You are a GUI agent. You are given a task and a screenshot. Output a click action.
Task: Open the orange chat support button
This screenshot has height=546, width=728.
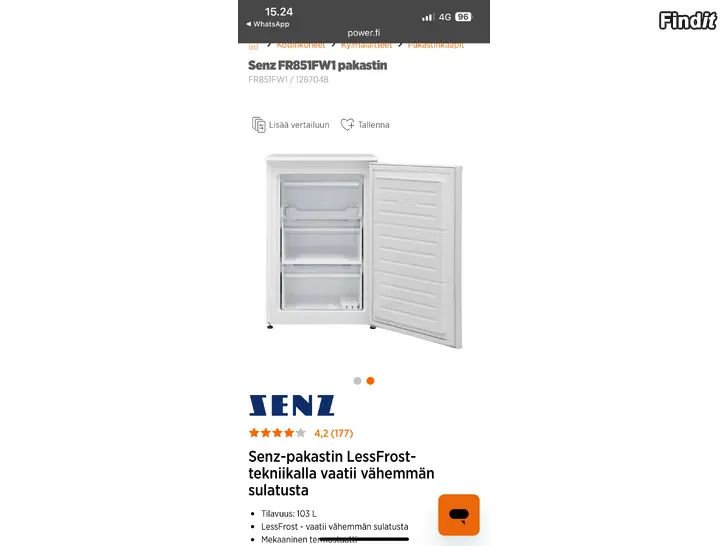pos(459,515)
